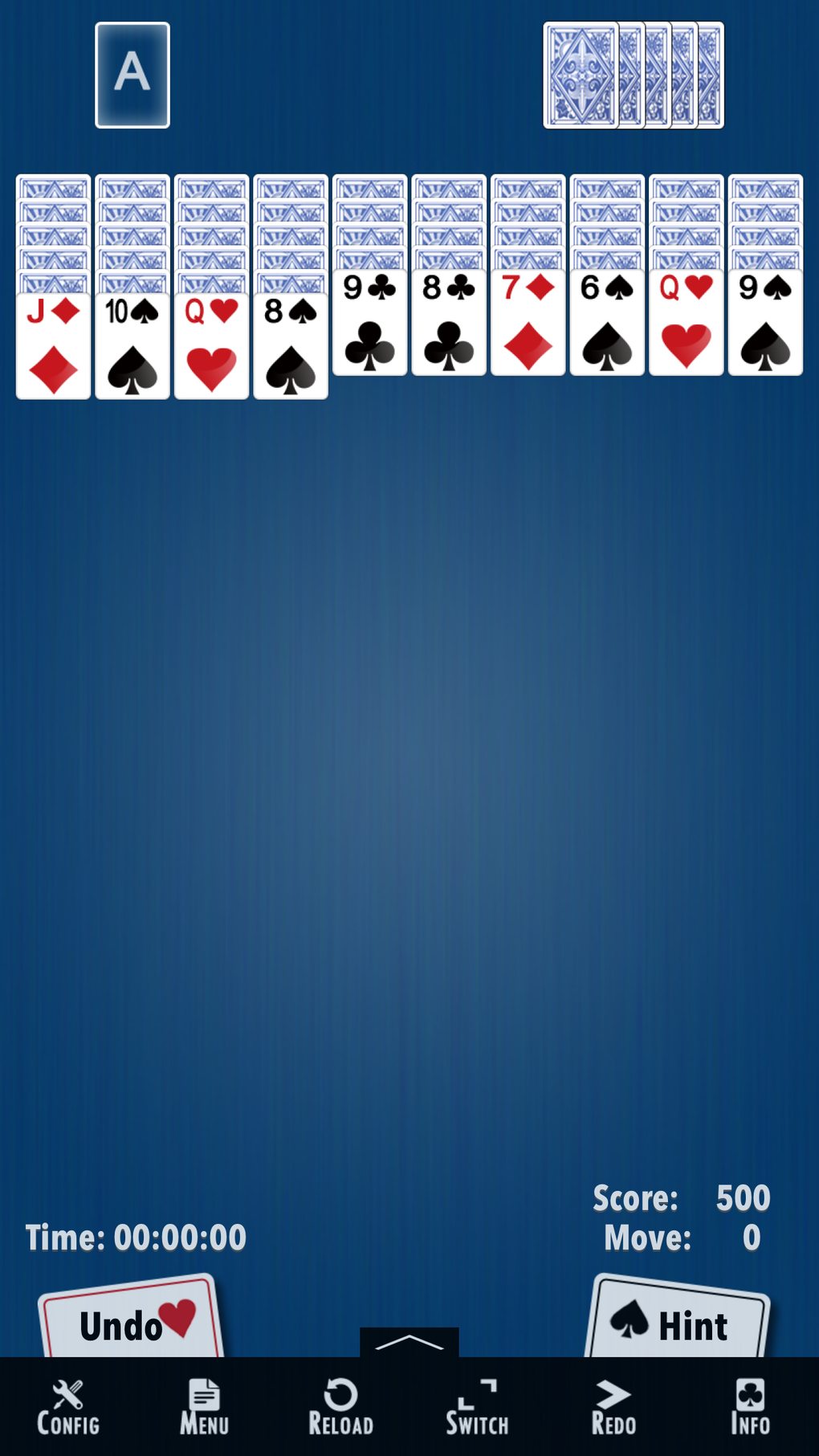Open the Menu
This screenshot has width=819, height=1456.
pos(204,1408)
